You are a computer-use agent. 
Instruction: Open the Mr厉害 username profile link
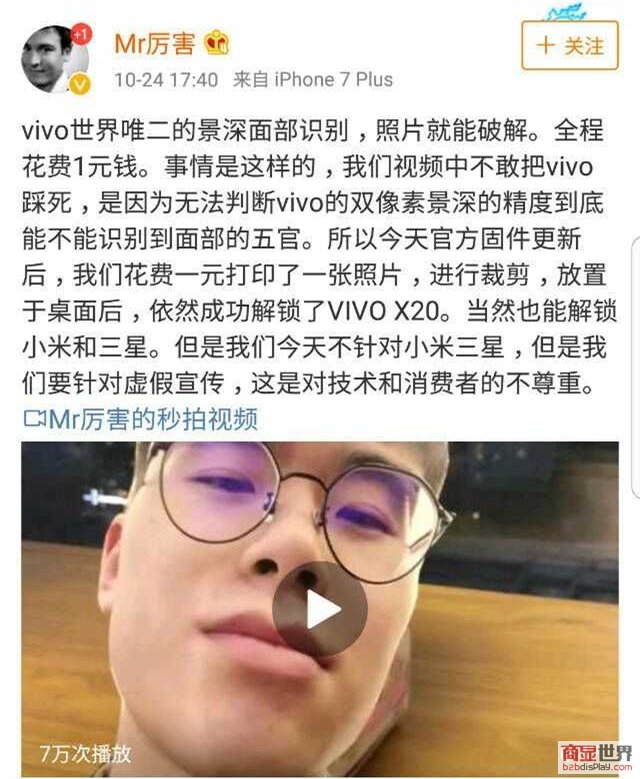[x=157, y=43]
